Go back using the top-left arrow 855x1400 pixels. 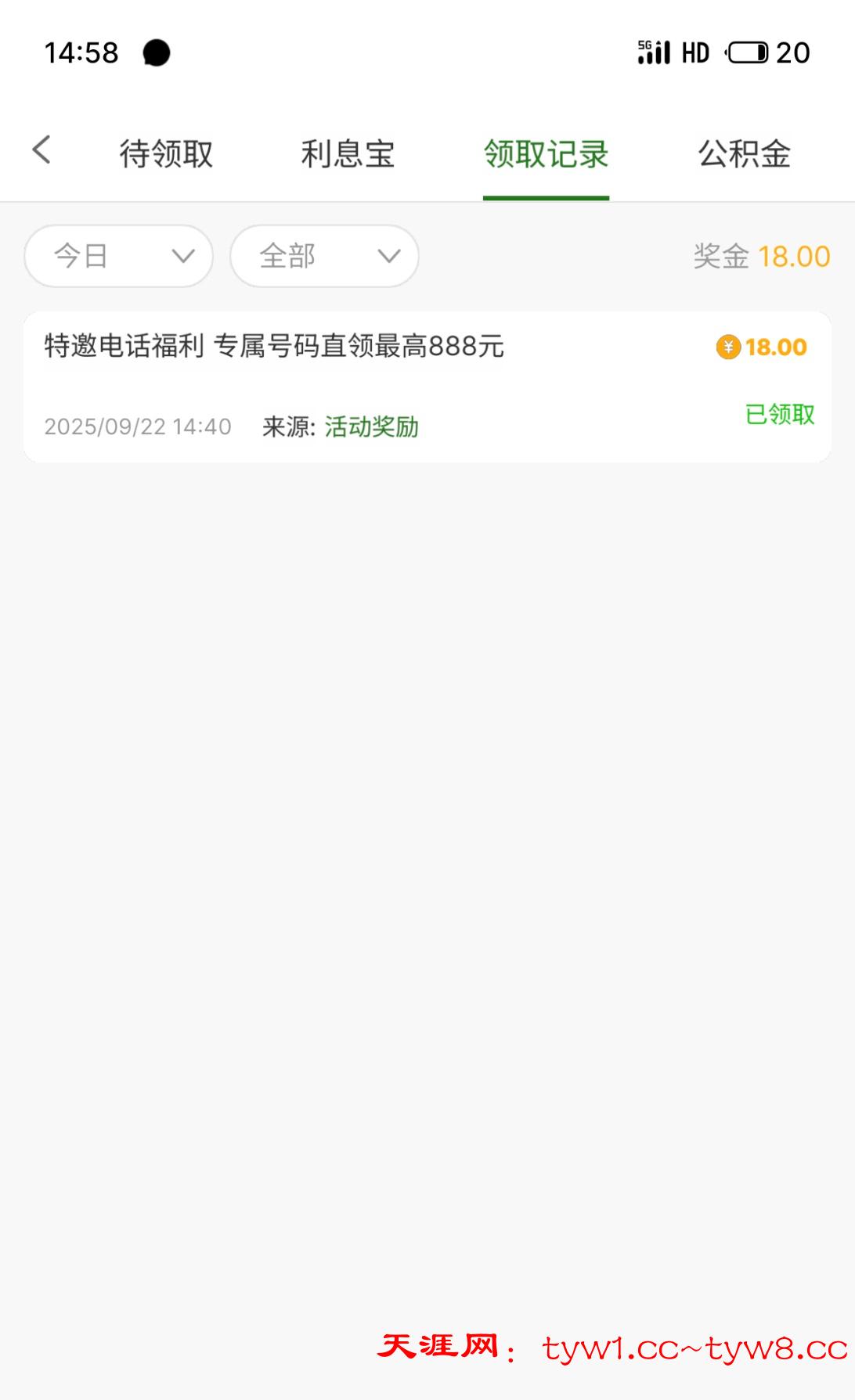(x=42, y=149)
